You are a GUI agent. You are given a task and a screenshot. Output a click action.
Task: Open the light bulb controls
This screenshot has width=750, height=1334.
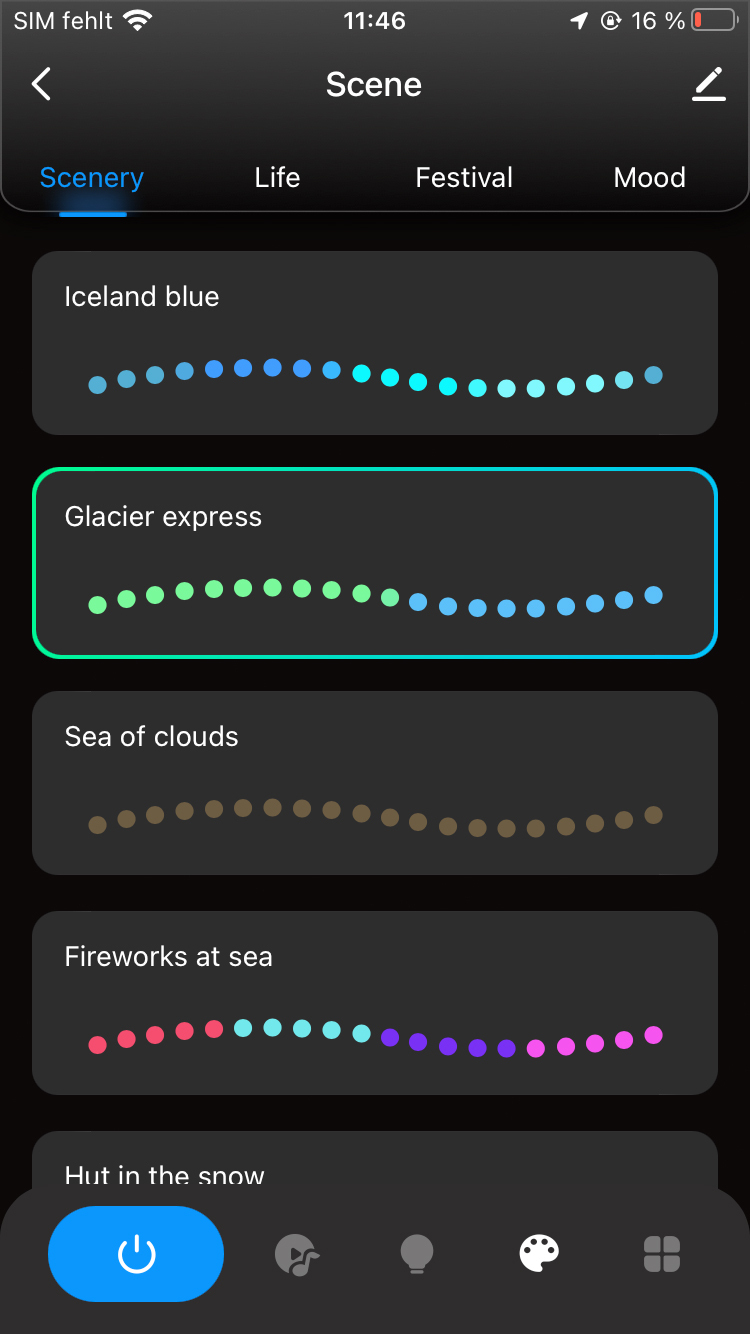click(417, 1254)
